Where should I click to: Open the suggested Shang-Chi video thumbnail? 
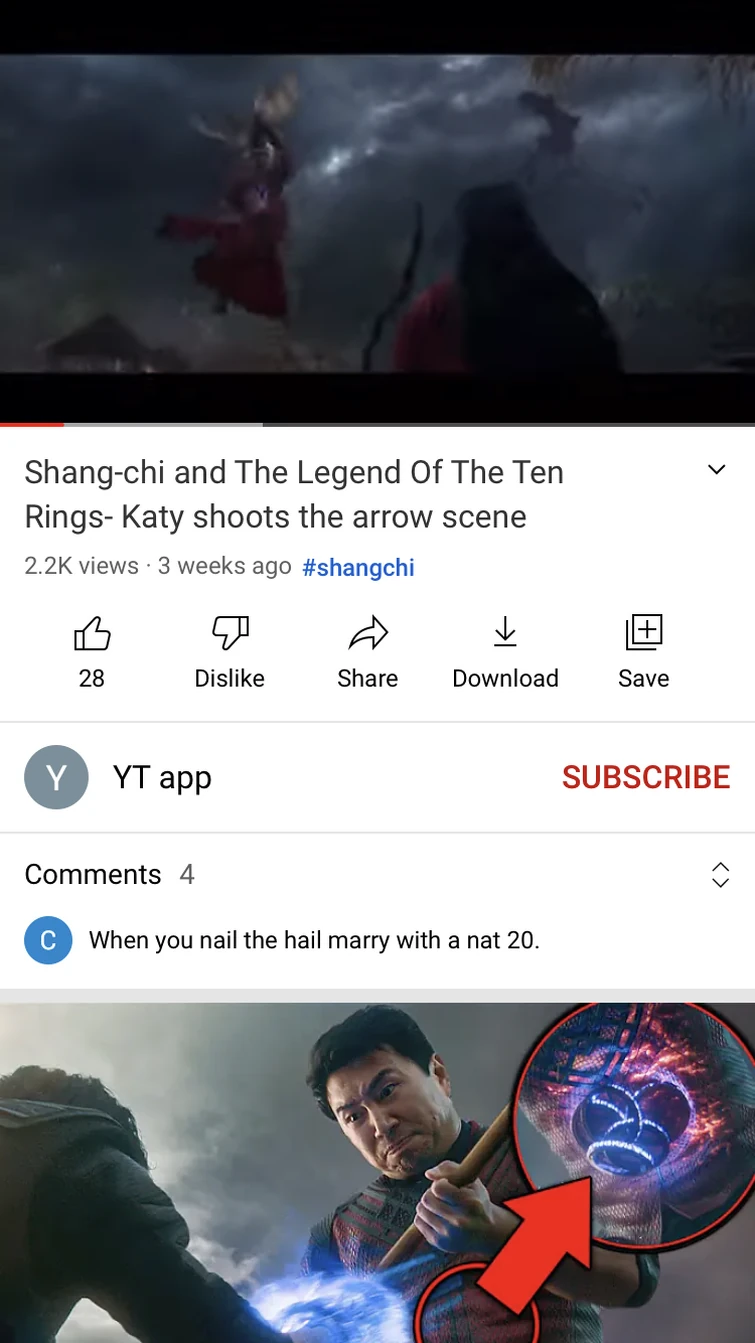(x=377, y=1170)
